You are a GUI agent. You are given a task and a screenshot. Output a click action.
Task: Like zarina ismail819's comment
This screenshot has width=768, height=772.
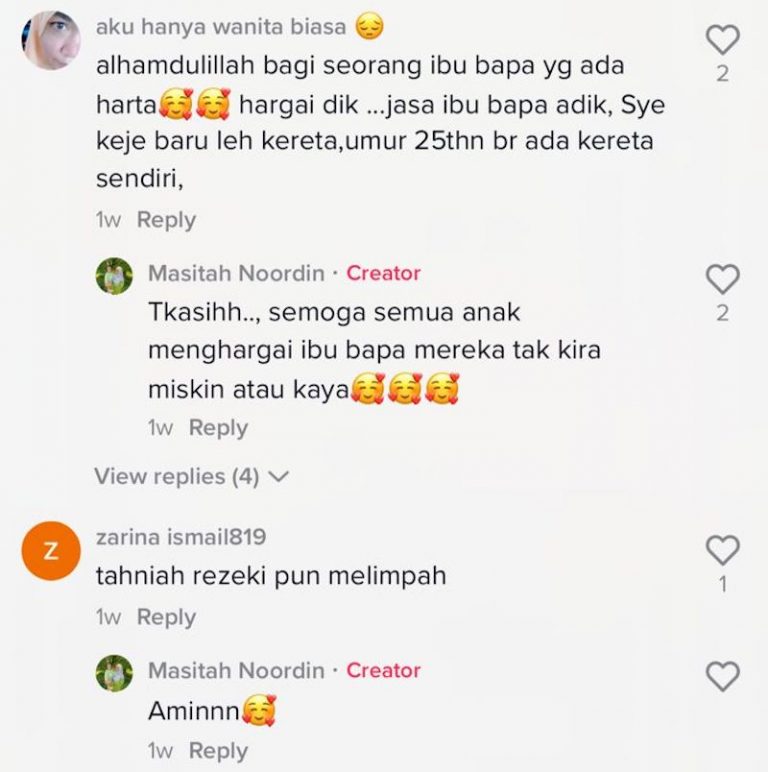click(722, 550)
